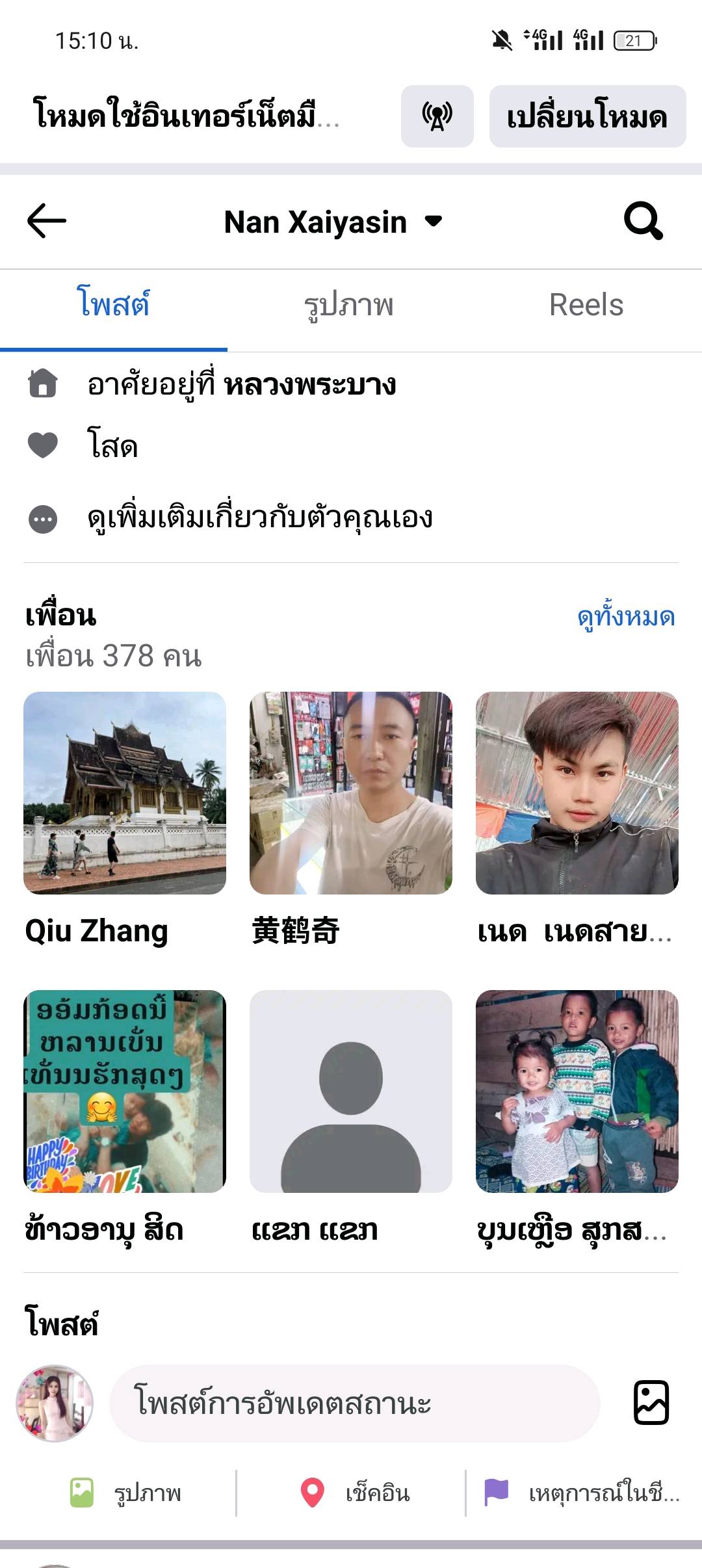Open friend เนด เนดสาย's profile
Image resolution: width=702 pixels, height=1568 pixels.
pos(577,793)
